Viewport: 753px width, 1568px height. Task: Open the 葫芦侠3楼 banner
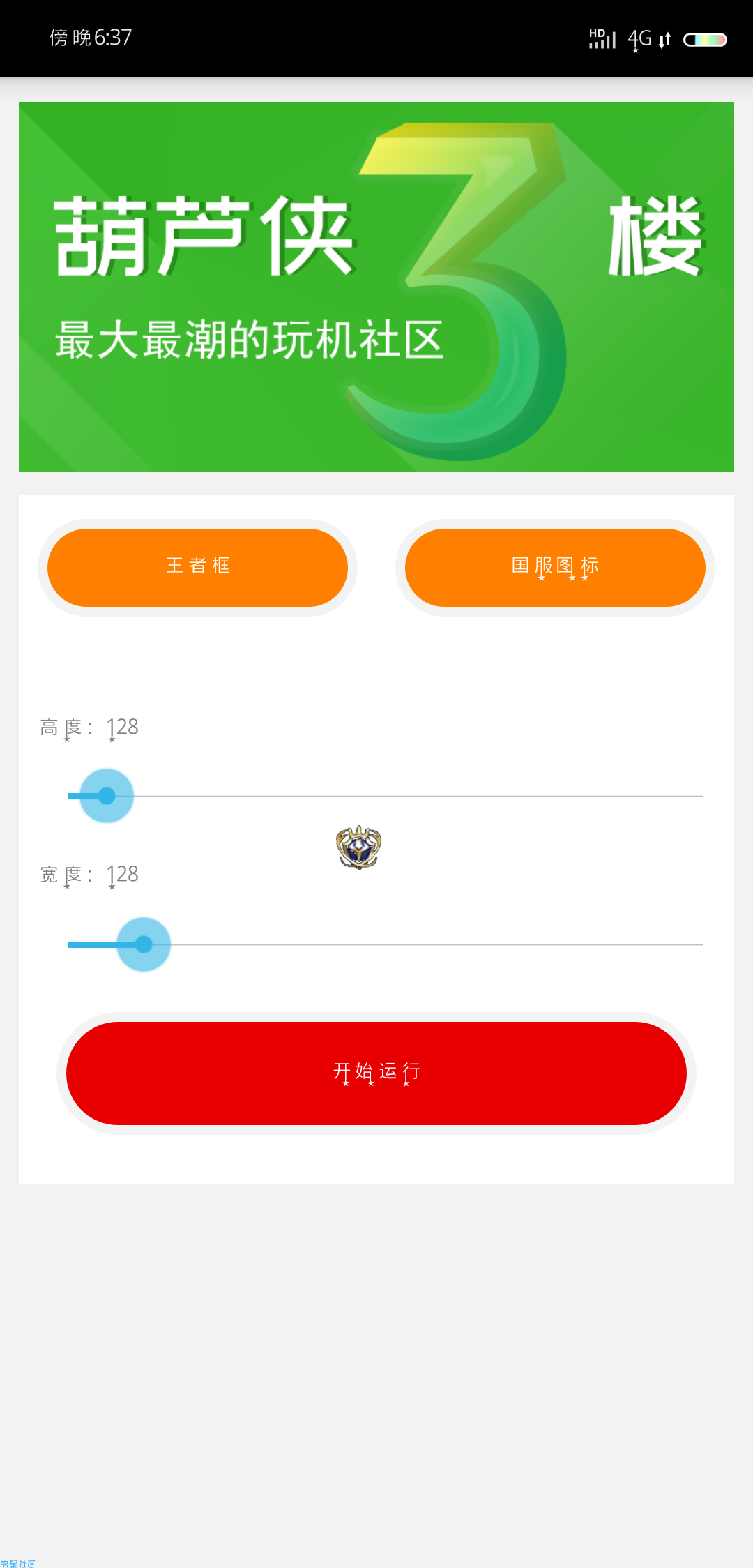376,287
